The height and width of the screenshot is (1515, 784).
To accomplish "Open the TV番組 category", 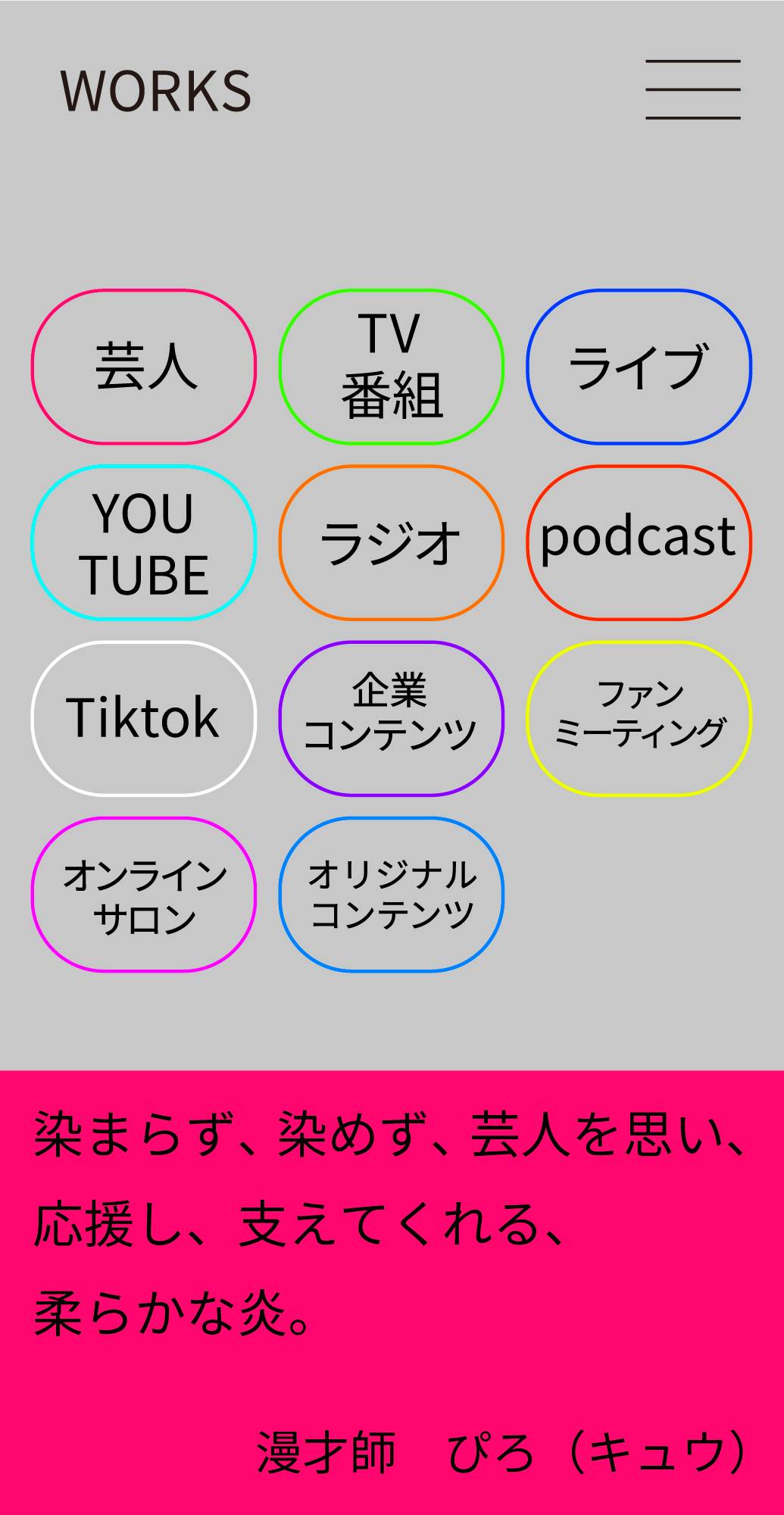I will (x=392, y=367).
